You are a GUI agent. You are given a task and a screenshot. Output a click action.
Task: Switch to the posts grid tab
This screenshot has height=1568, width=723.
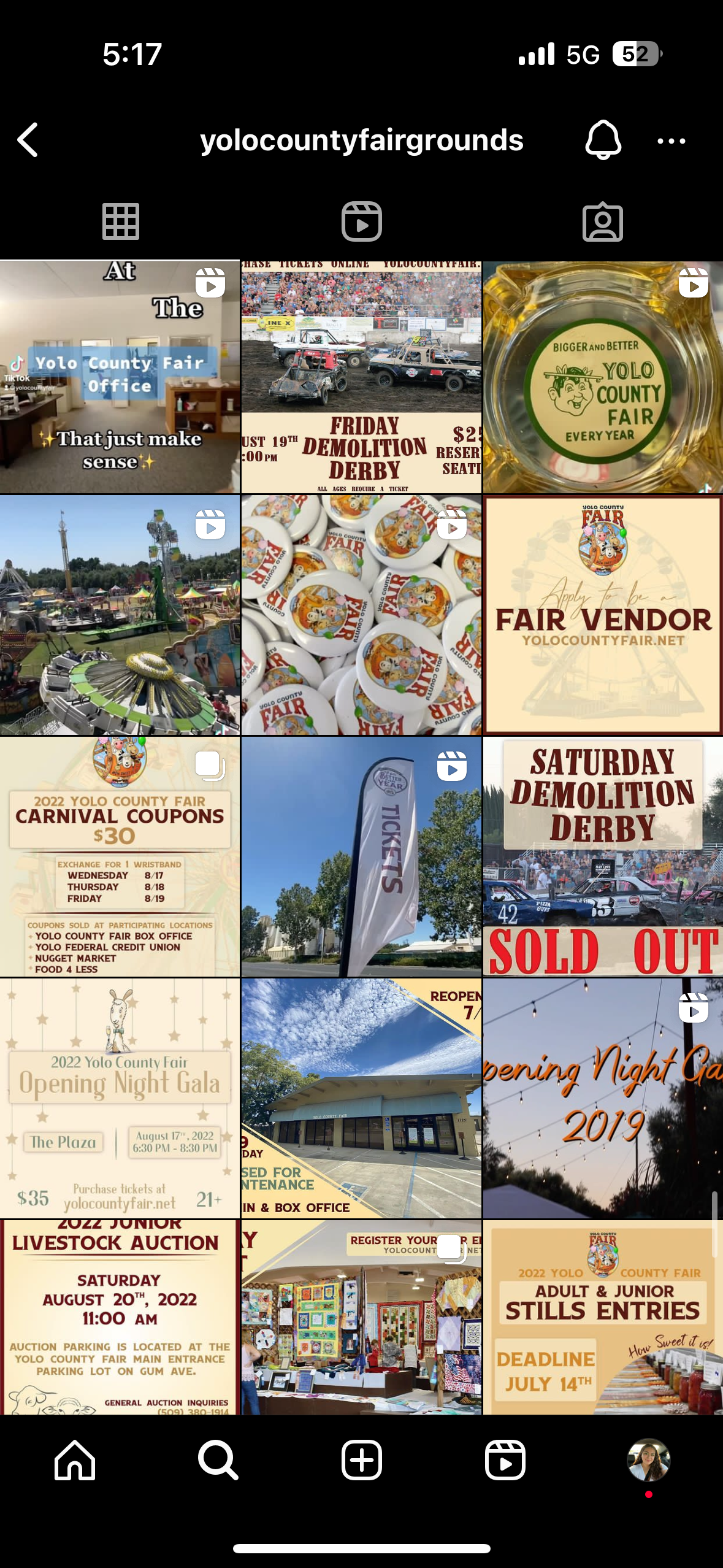[x=120, y=221]
